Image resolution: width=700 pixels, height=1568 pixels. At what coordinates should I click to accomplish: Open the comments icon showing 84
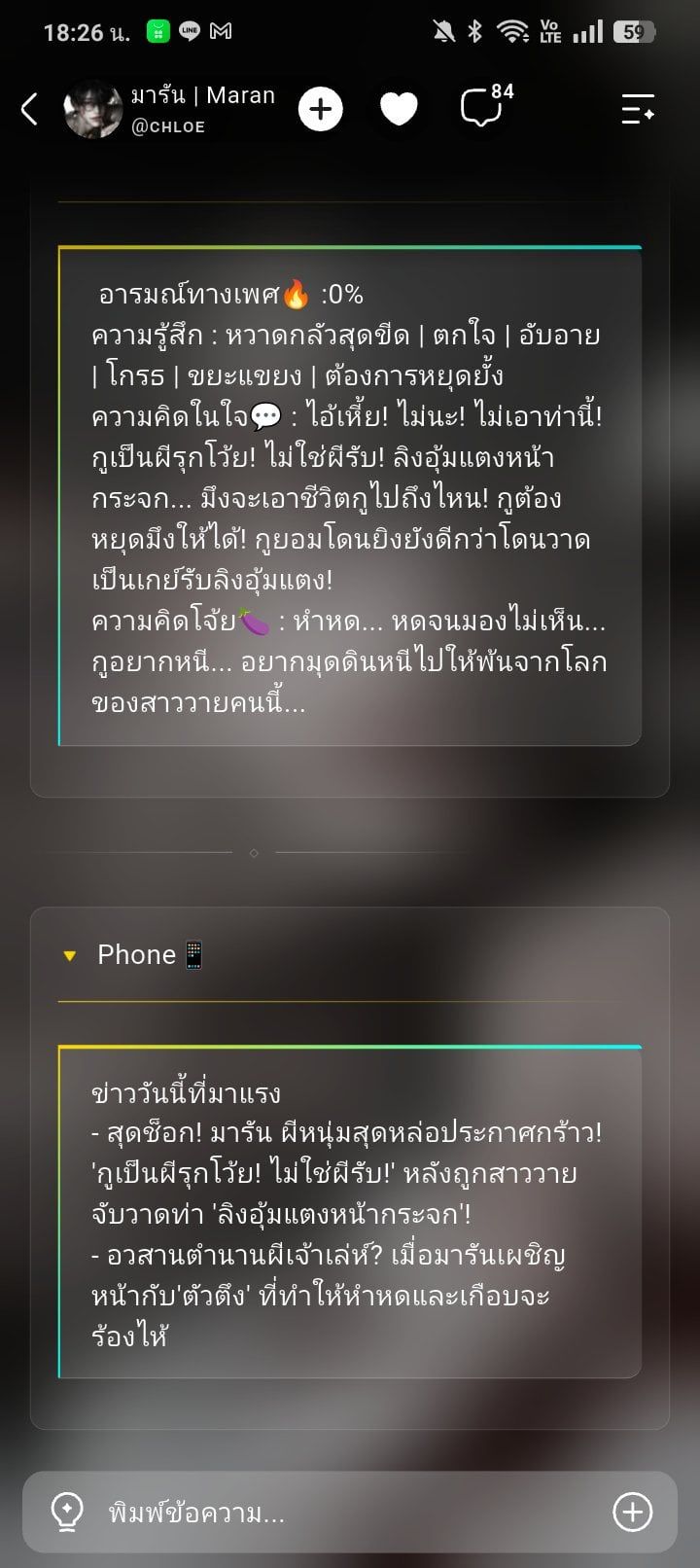(484, 107)
